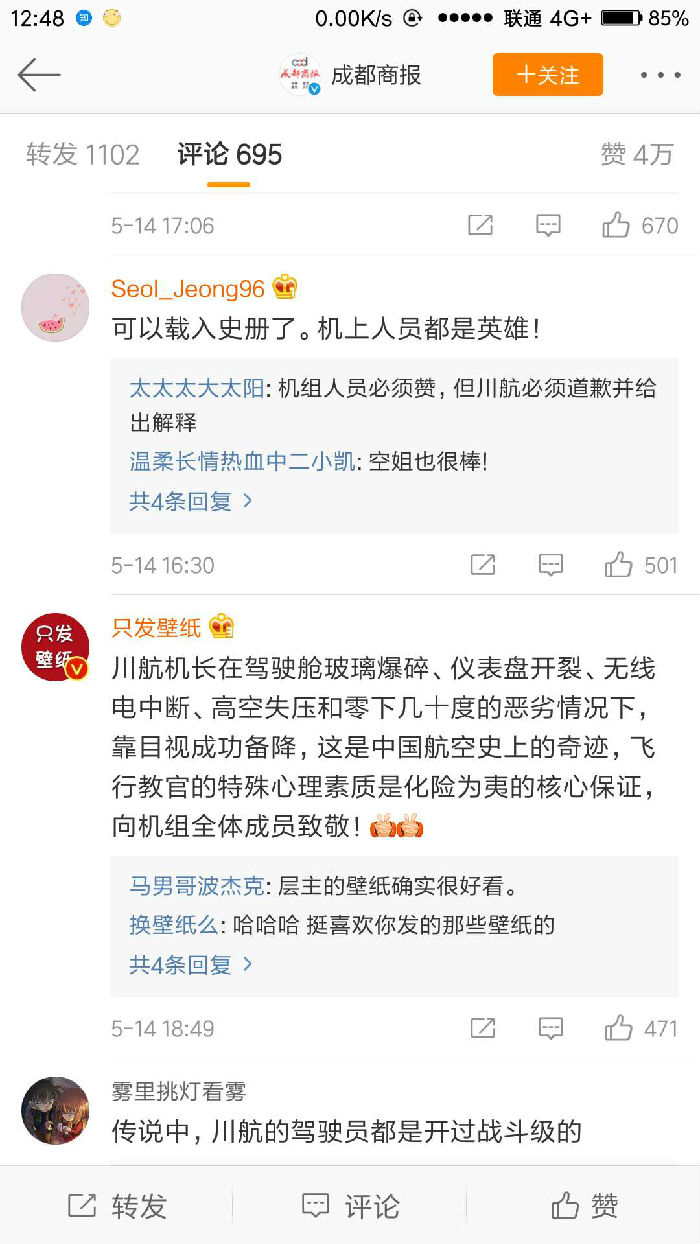This screenshot has width=700, height=1244.
Task: Expand 共4条回复 under Seol_Jeong96's comment
Action: pyautogui.click(x=190, y=501)
